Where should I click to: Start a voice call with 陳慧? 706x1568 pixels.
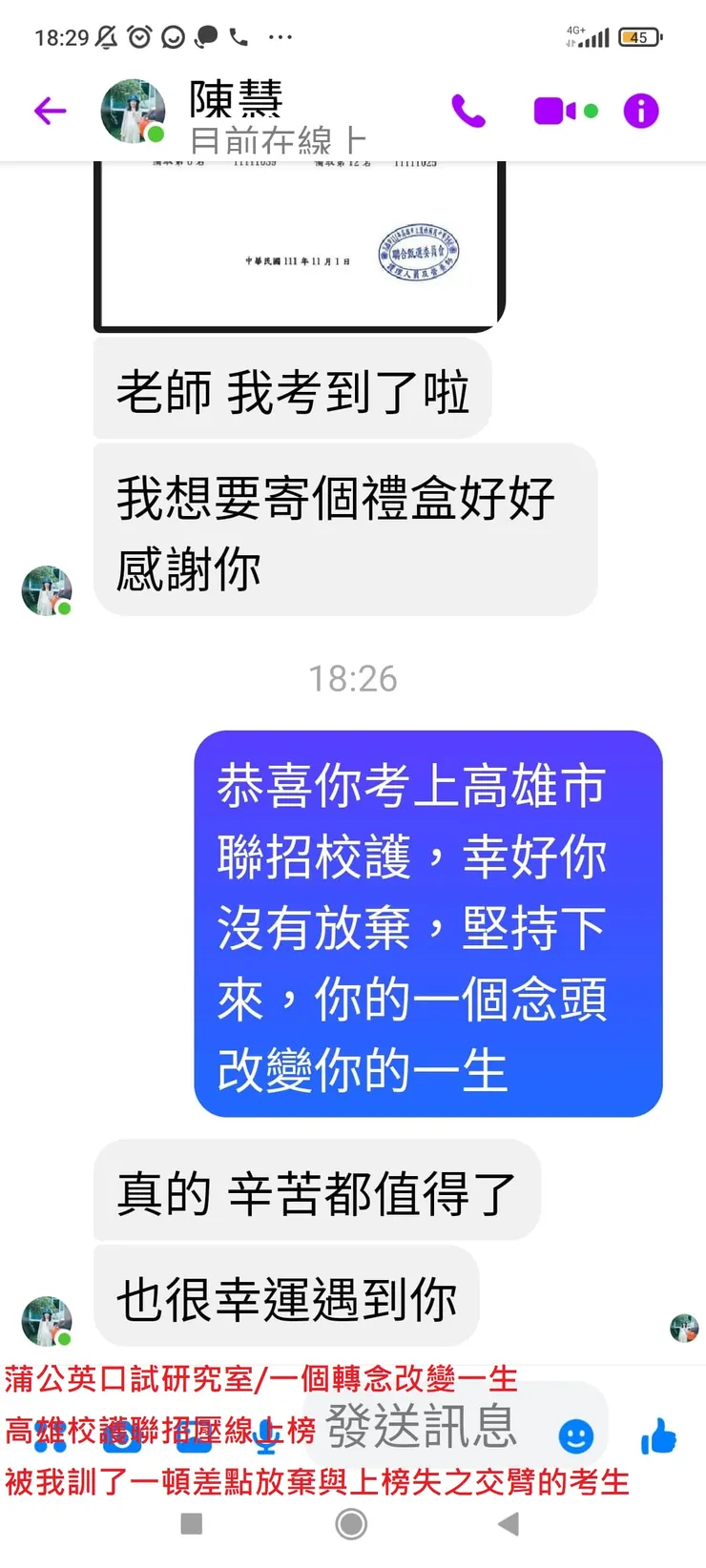click(x=467, y=111)
